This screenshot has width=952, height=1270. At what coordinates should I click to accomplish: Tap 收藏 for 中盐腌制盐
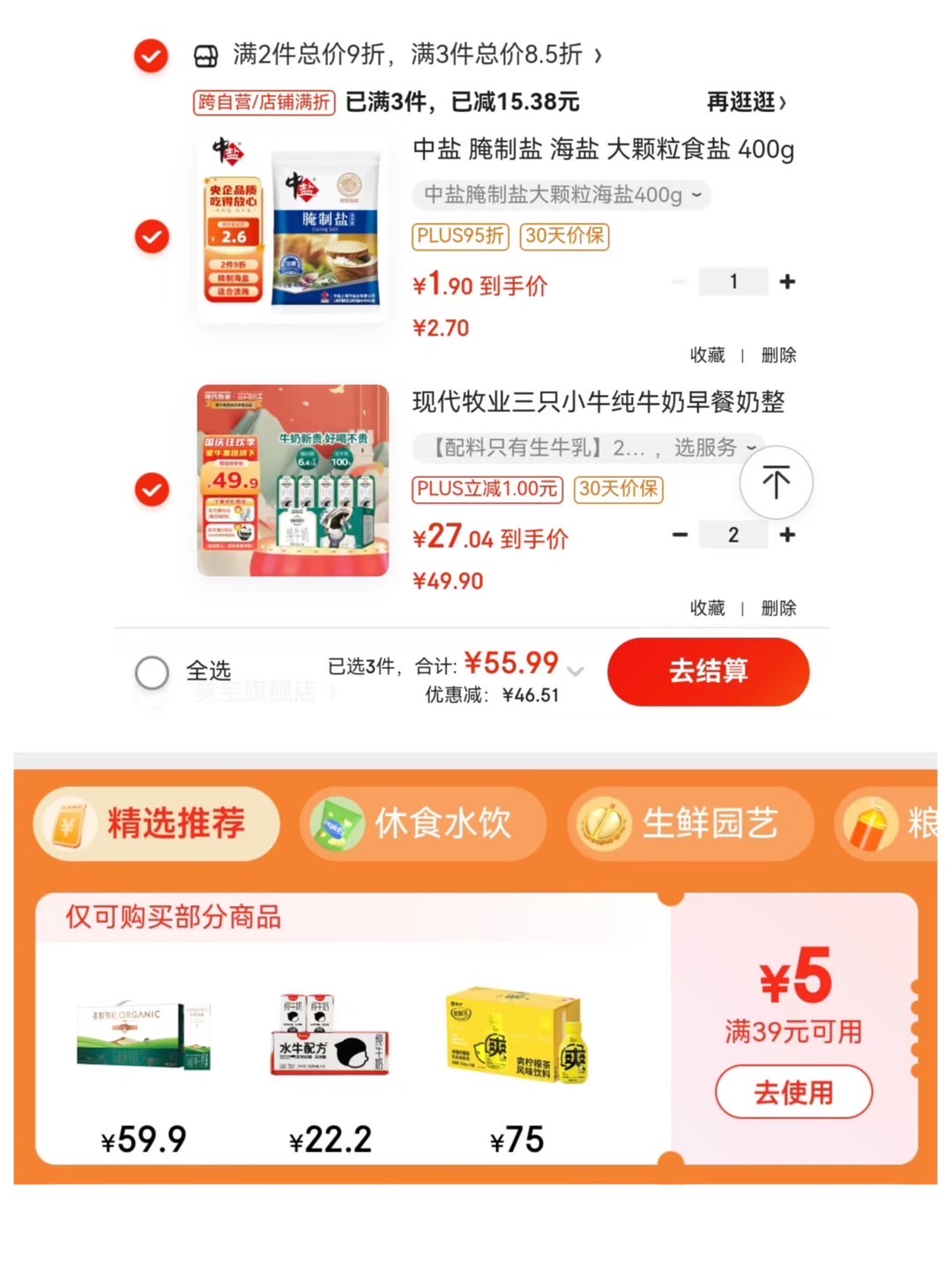707,355
